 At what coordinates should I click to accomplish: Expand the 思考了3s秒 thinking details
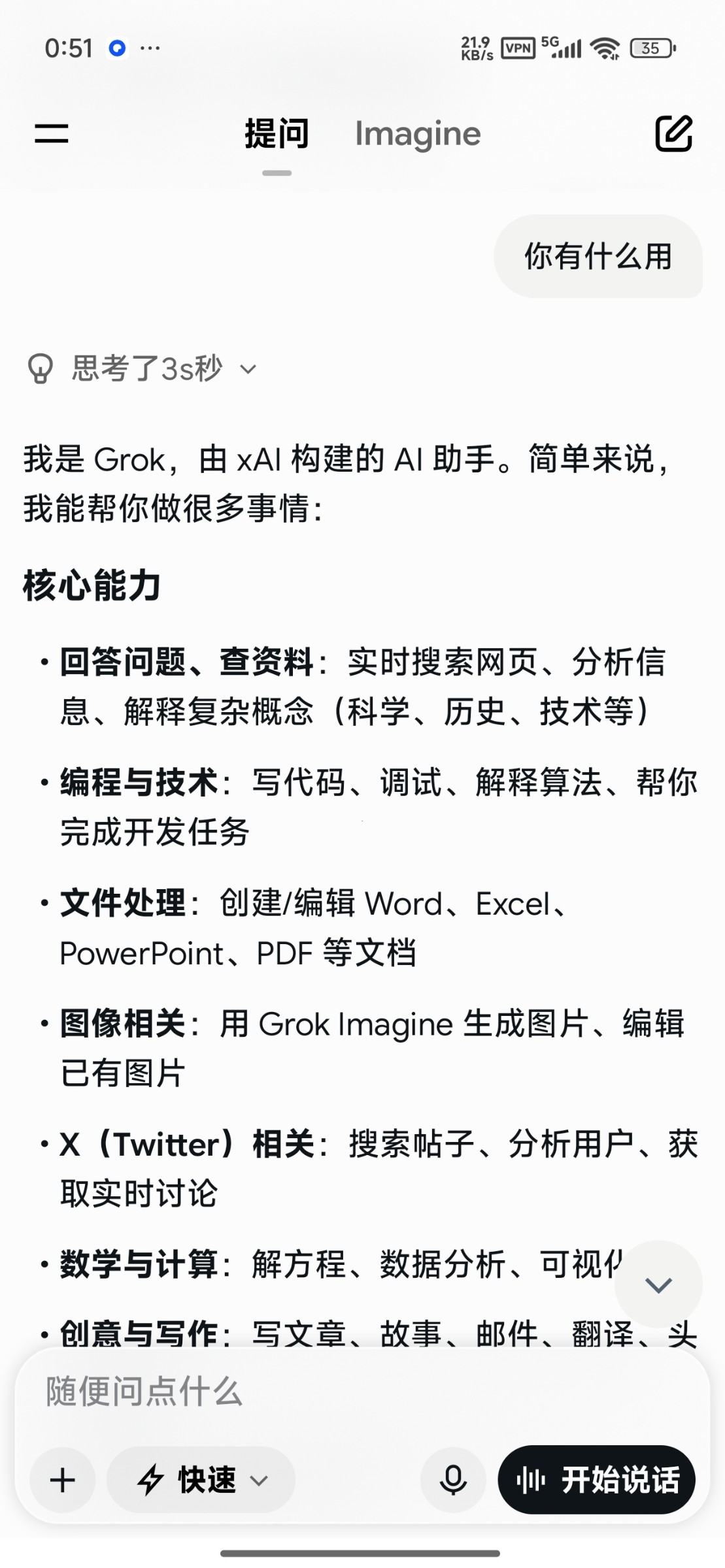(x=142, y=368)
